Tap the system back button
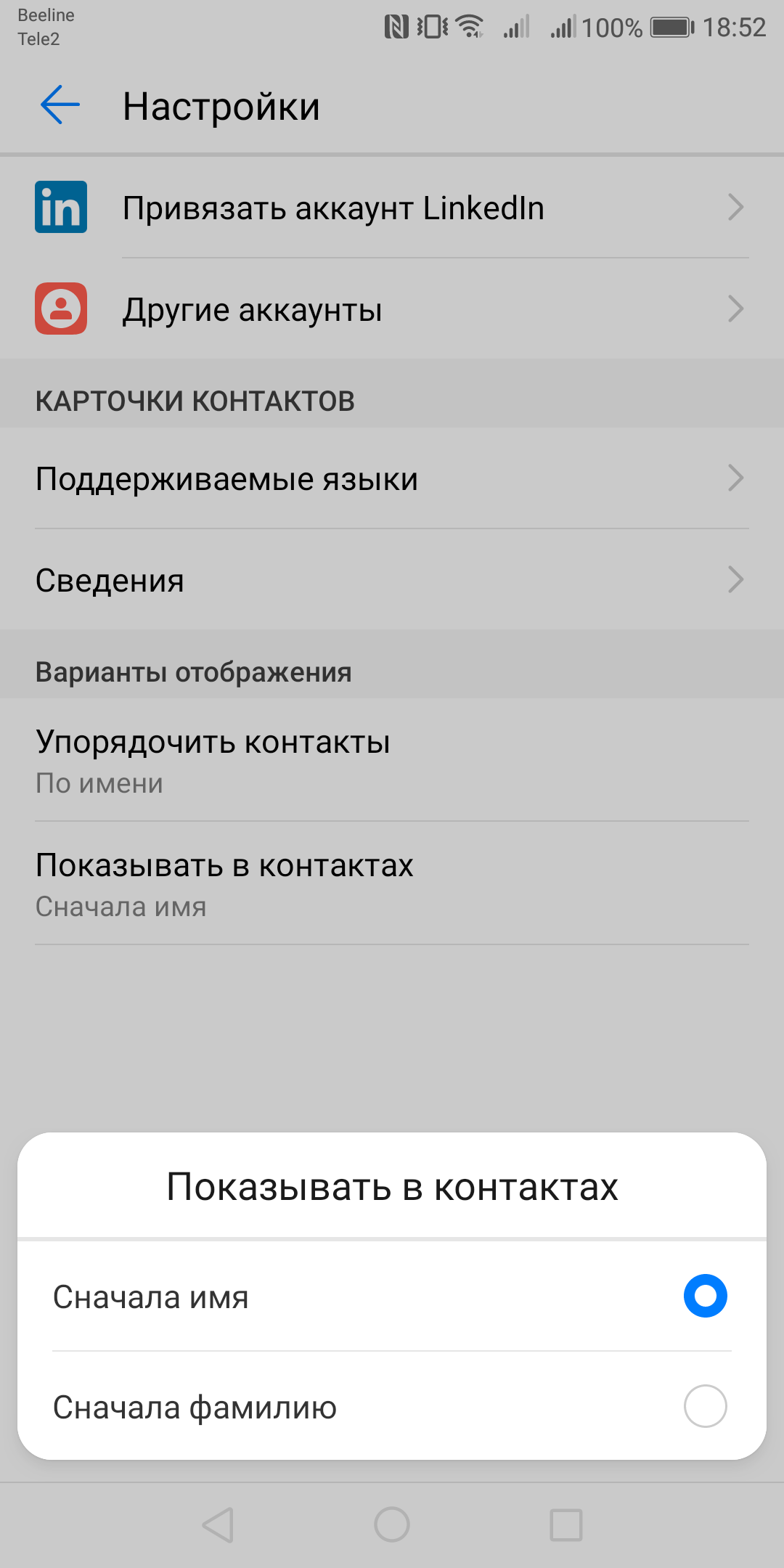This screenshot has height=1568, width=784. pyautogui.click(x=218, y=1524)
